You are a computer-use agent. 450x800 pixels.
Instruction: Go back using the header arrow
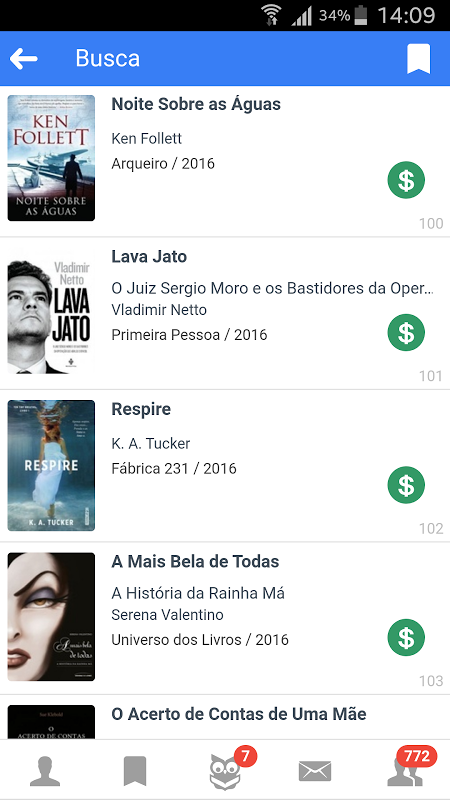pos(23,59)
